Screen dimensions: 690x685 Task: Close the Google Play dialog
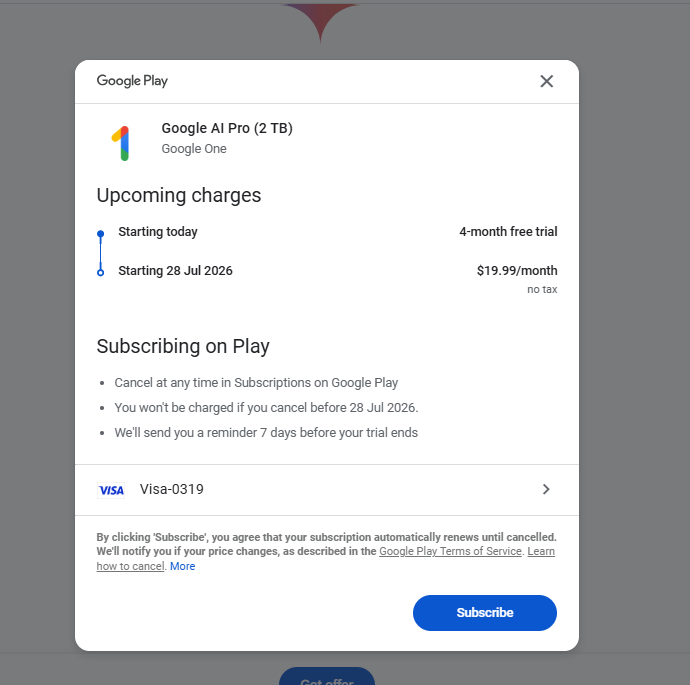(x=546, y=81)
